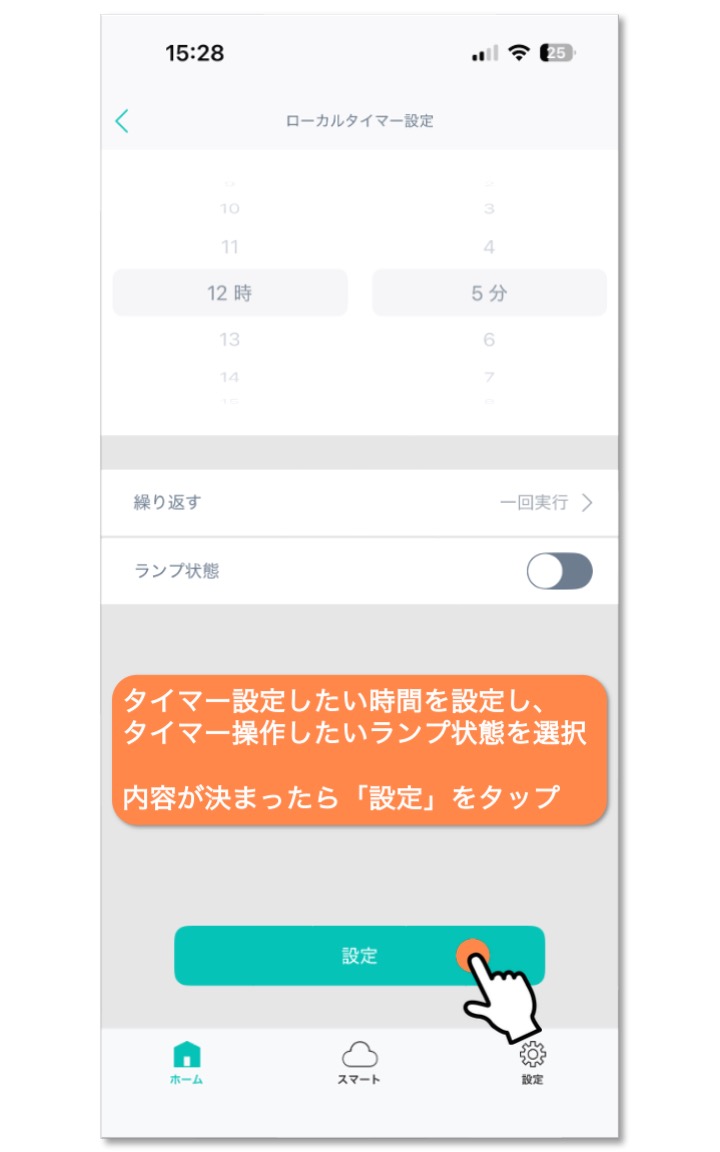Go back from local timer settings

pos(122,121)
